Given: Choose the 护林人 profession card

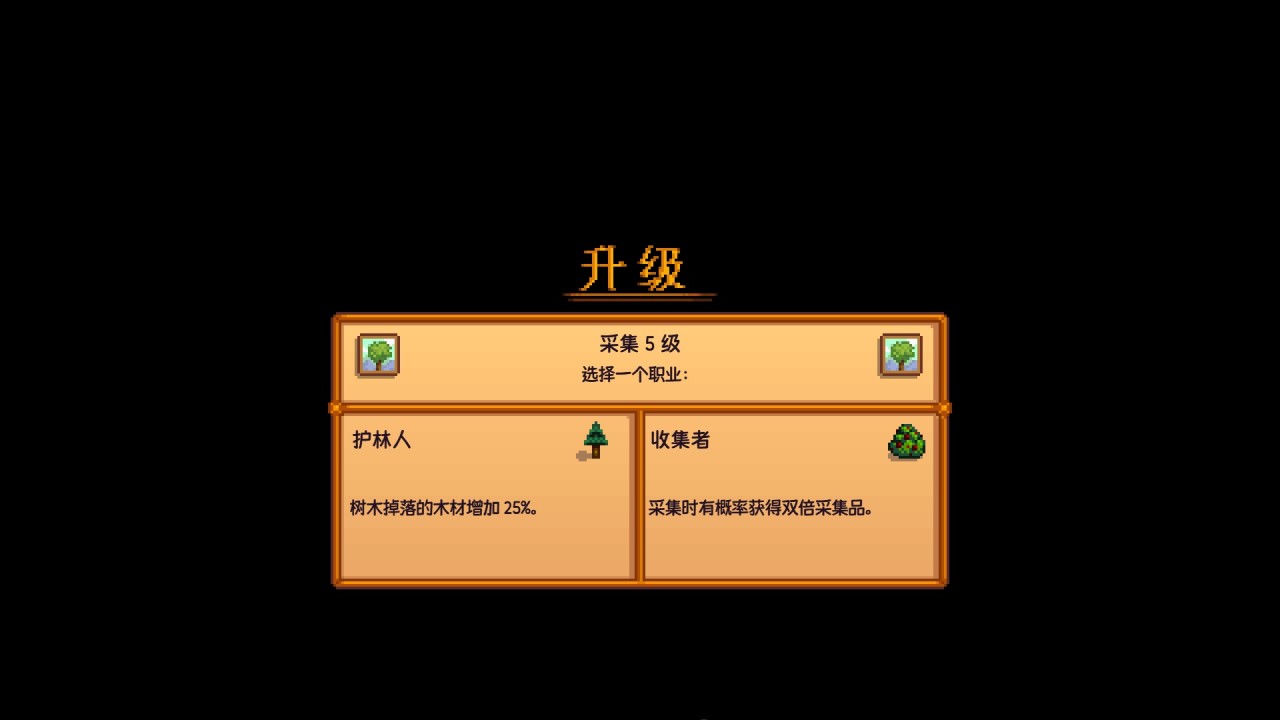Looking at the screenshot, I should (x=487, y=495).
